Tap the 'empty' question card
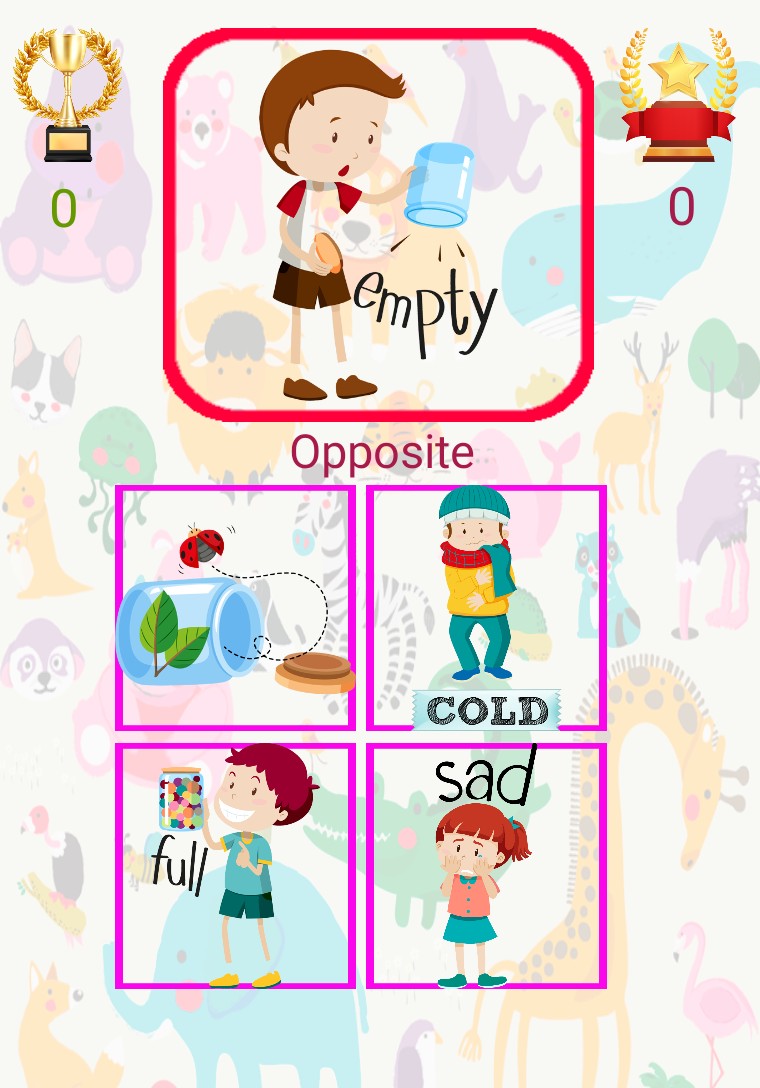The width and height of the screenshot is (760, 1088). pyautogui.click(x=379, y=224)
